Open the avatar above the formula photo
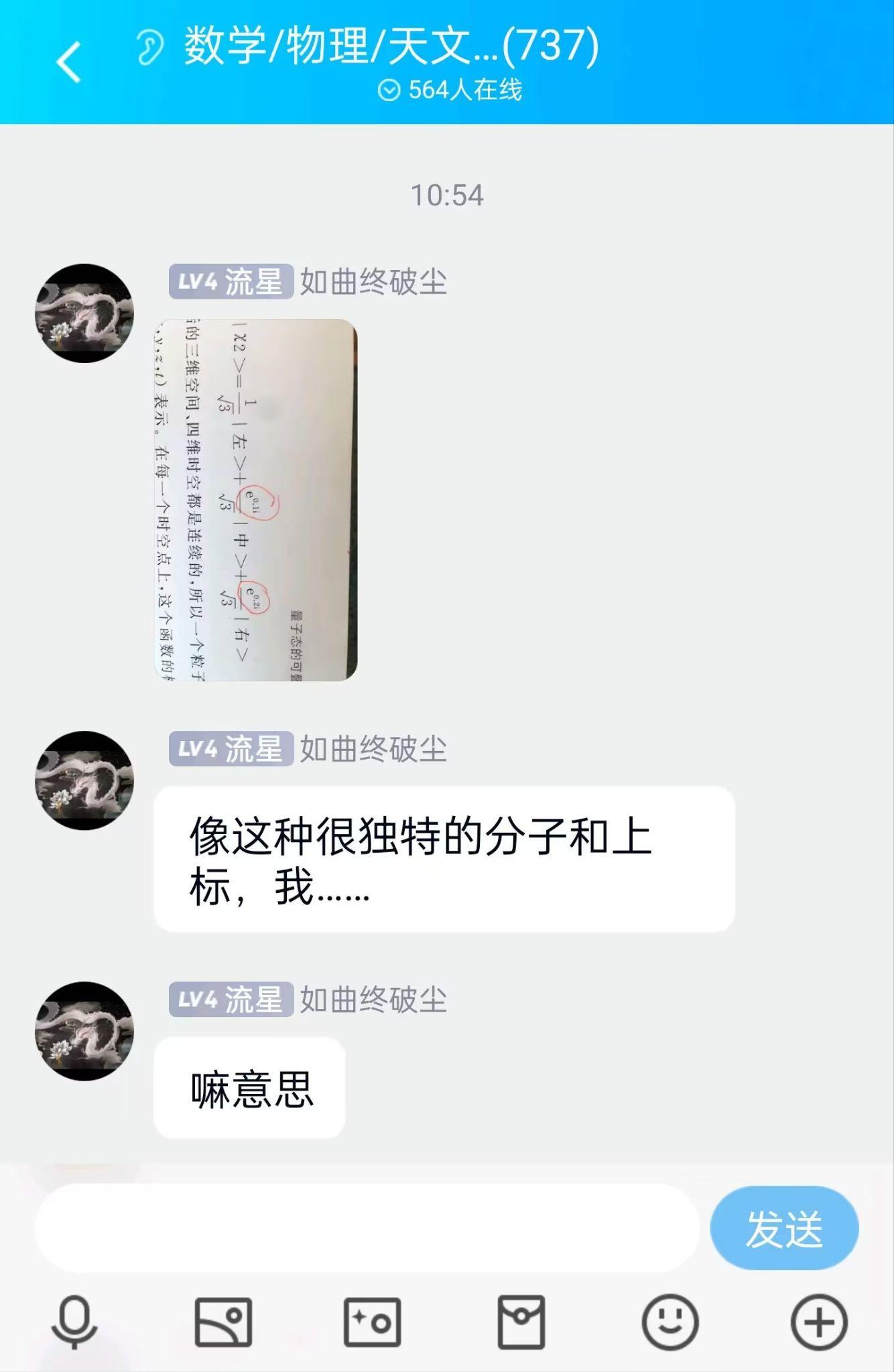The width and height of the screenshot is (894, 1372). (84, 313)
